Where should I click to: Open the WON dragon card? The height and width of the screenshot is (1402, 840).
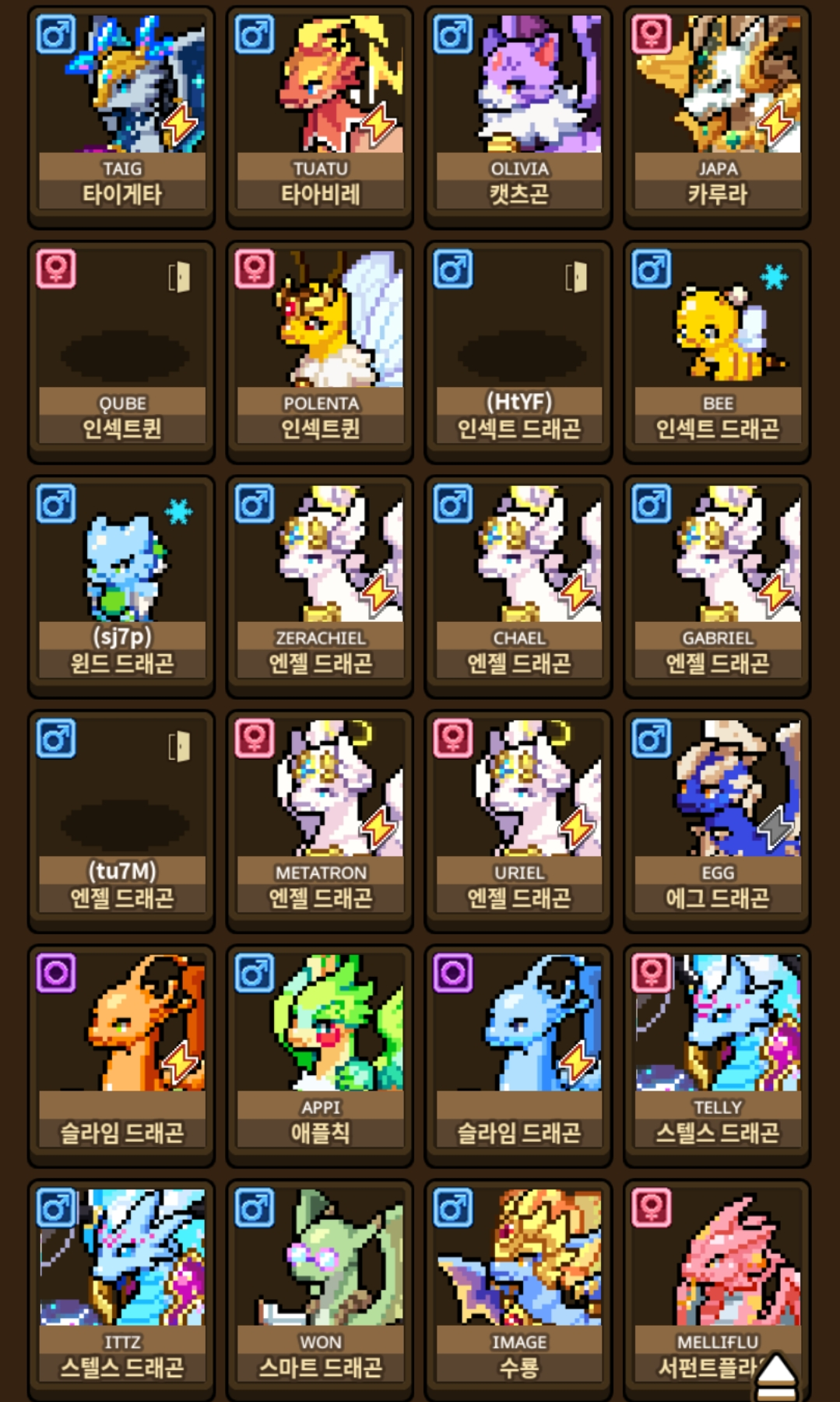320,1291
